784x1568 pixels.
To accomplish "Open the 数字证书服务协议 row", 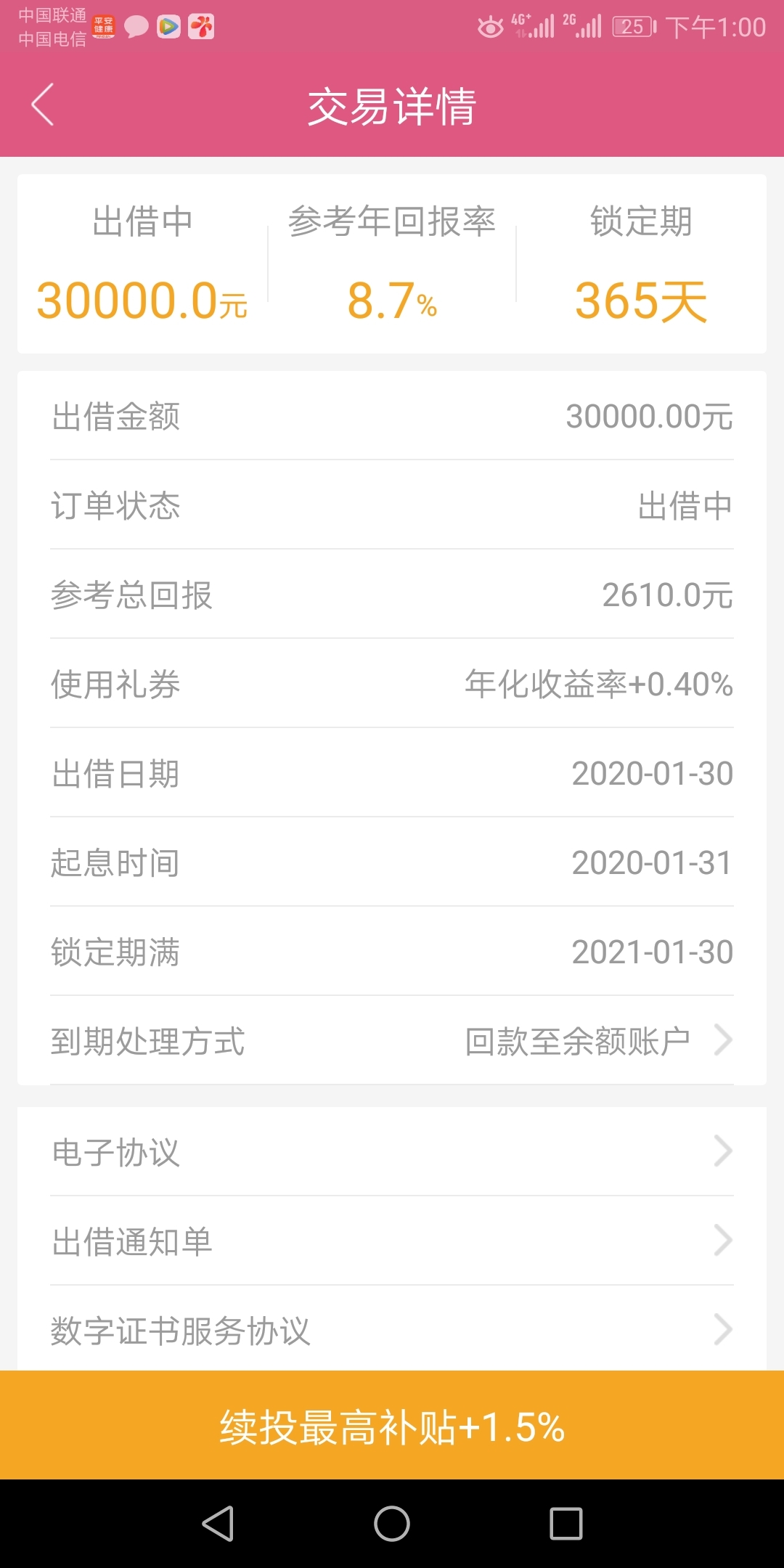I will pos(392,1328).
